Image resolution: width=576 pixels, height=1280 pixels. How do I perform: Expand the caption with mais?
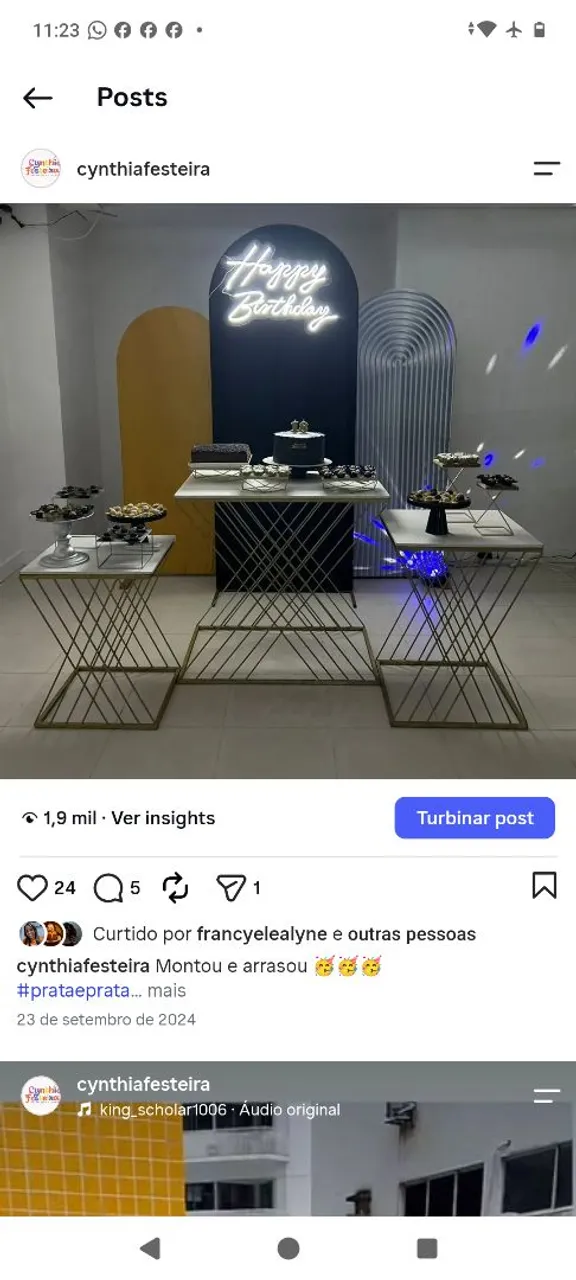click(x=167, y=991)
